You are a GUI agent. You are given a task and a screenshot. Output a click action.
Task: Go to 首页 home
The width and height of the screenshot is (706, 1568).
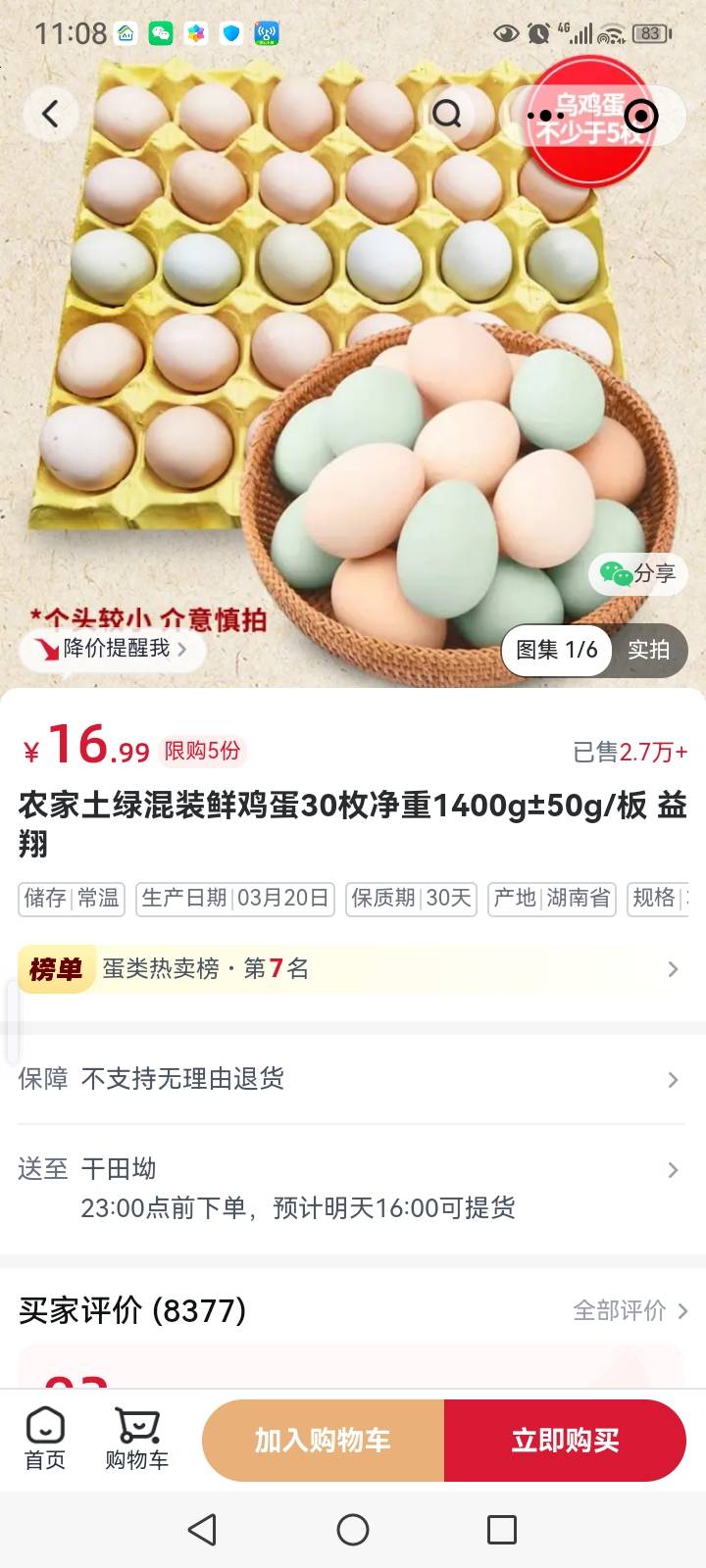tap(45, 1440)
